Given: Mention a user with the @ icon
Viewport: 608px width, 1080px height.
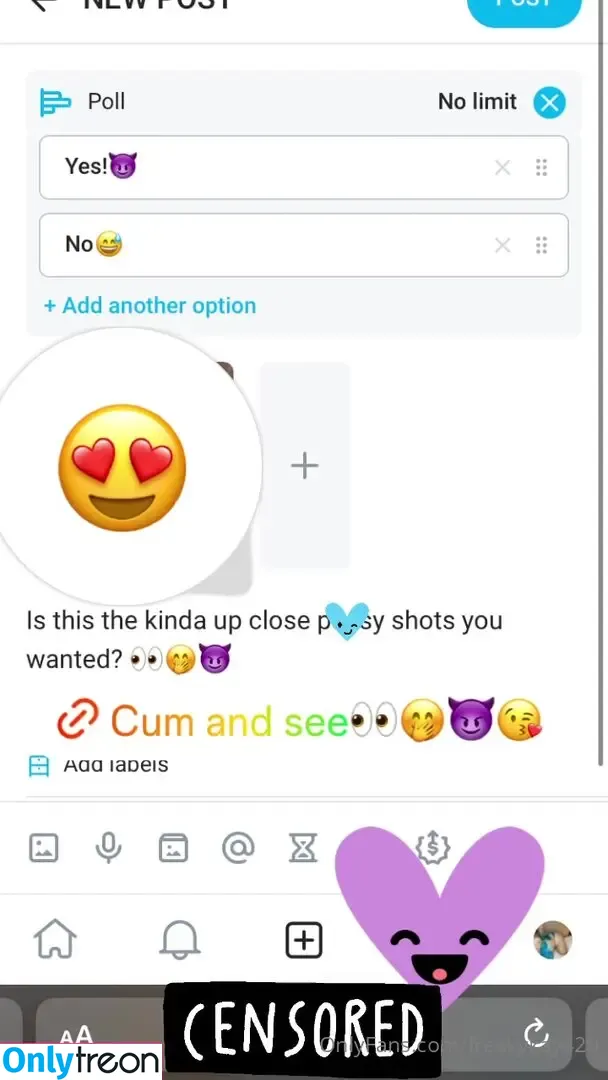Looking at the screenshot, I should click(x=238, y=849).
